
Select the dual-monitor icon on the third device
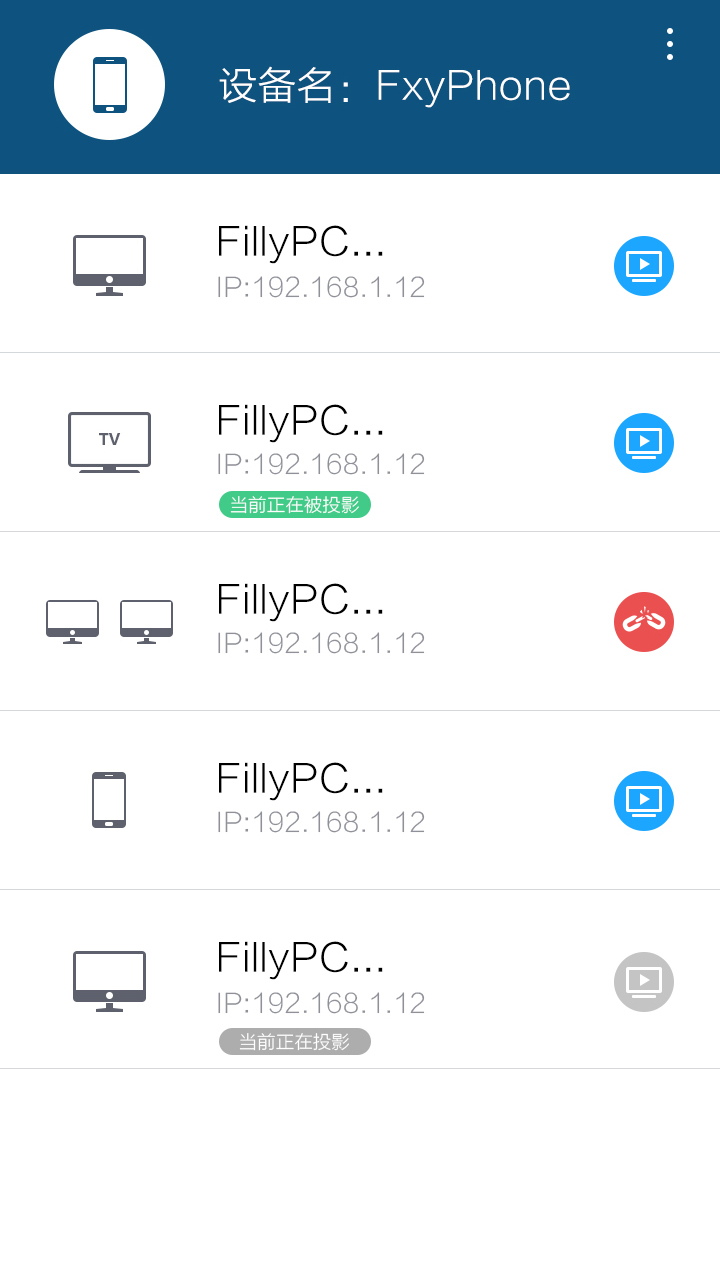(109, 620)
